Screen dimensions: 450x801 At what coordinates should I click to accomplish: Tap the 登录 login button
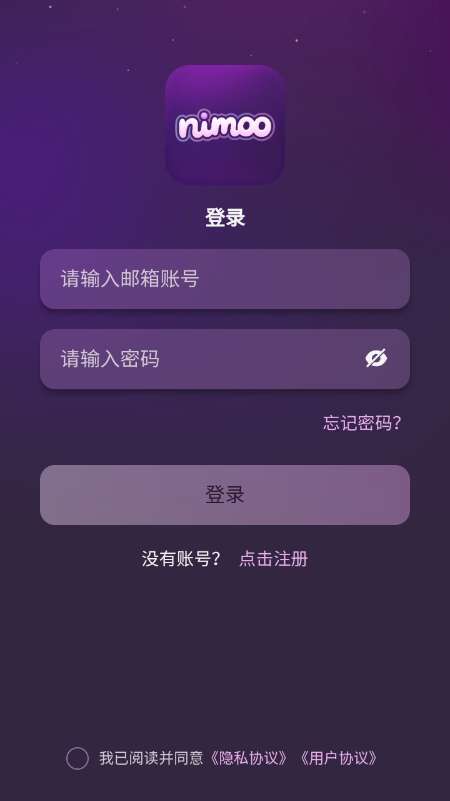(225, 494)
